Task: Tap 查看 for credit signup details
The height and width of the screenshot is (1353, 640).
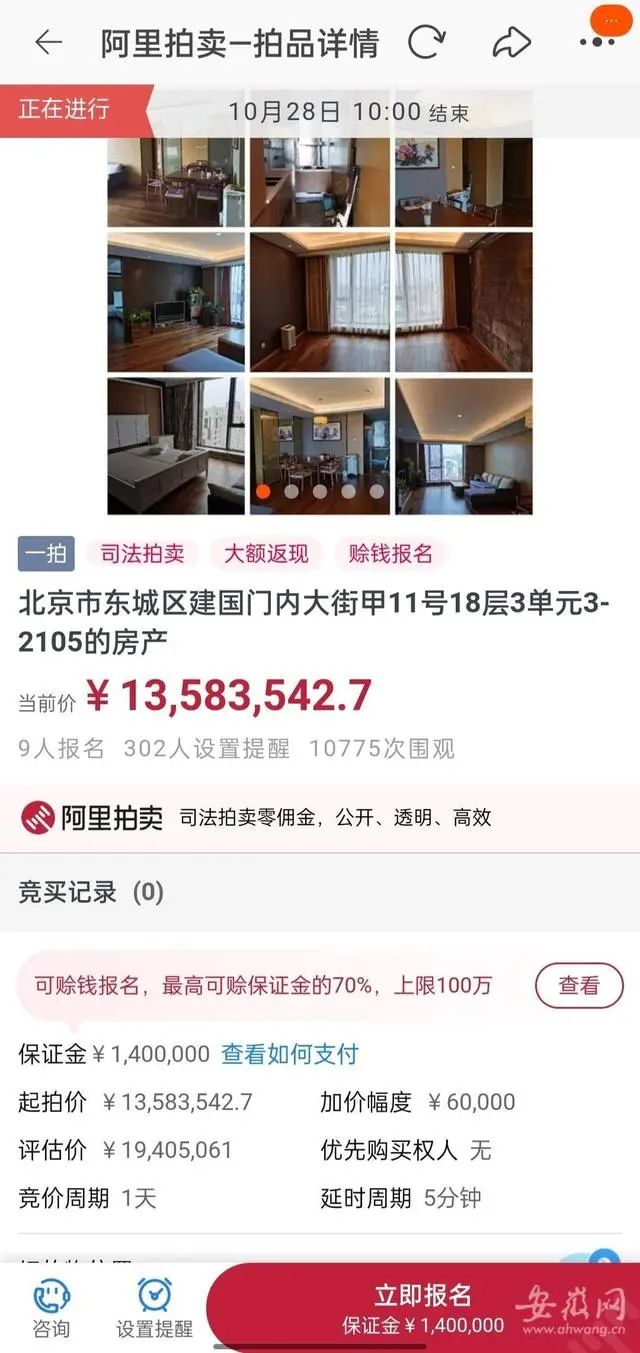Action: [x=579, y=986]
